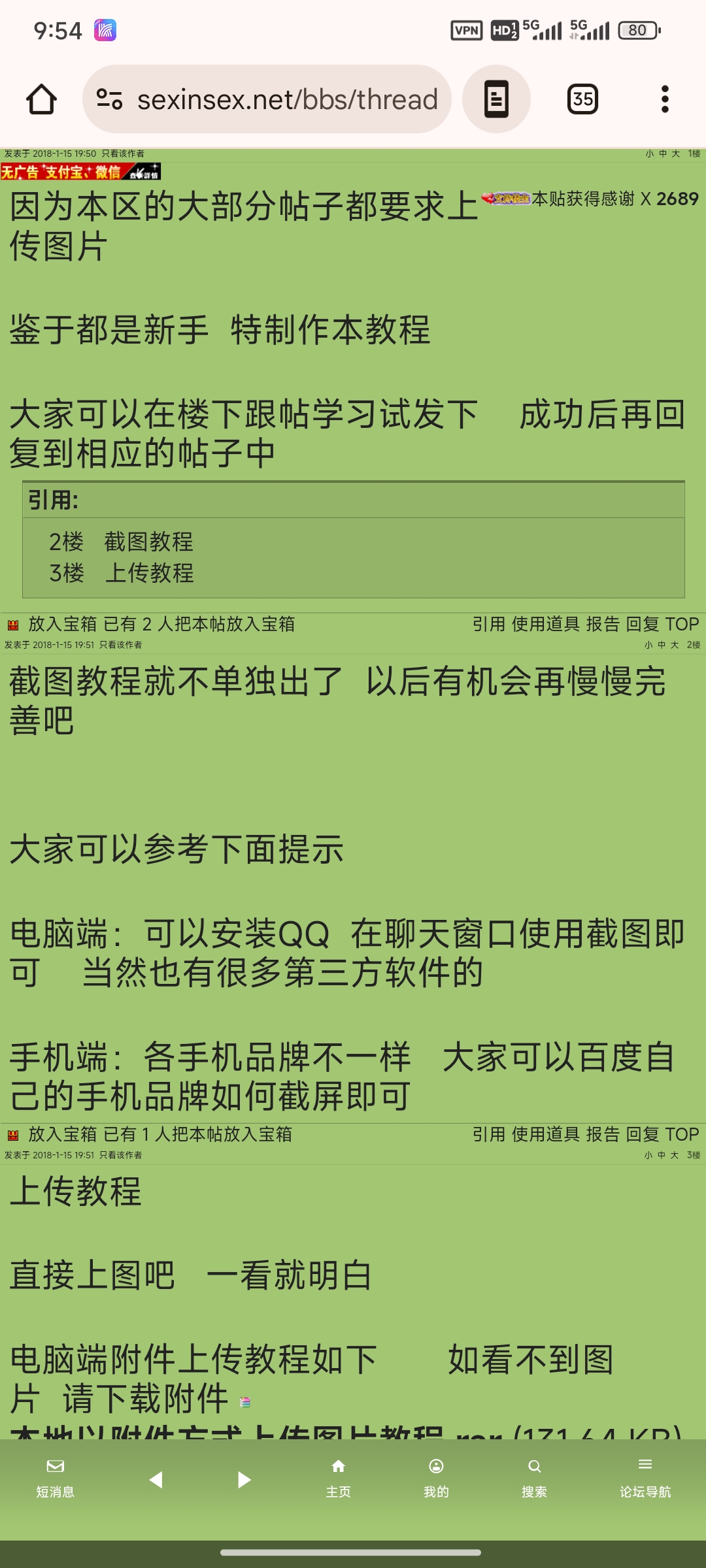Open 论坛导航 forum navigation
The width and height of the screenshot is (706, 1568).
pos(645,1479)
